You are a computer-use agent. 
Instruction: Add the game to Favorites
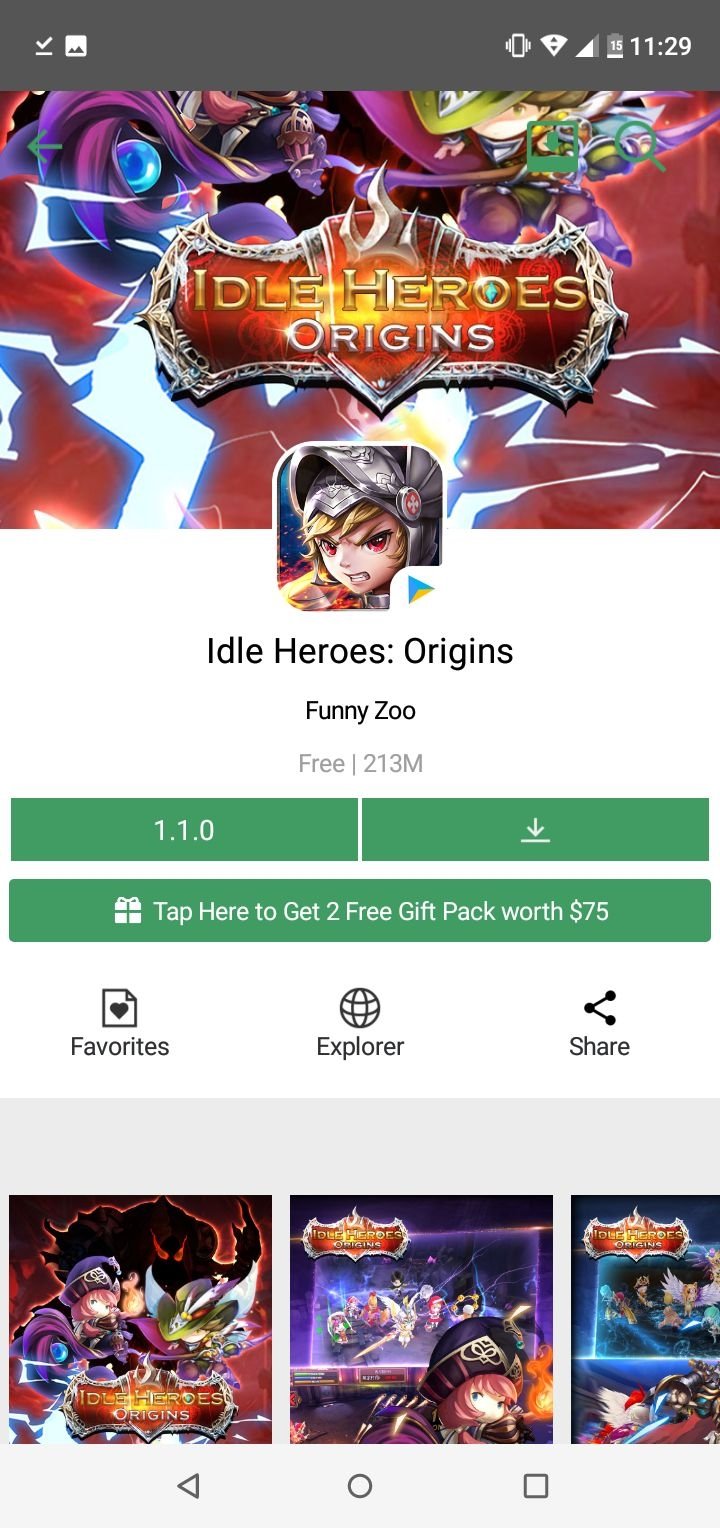pos(120,1023)
